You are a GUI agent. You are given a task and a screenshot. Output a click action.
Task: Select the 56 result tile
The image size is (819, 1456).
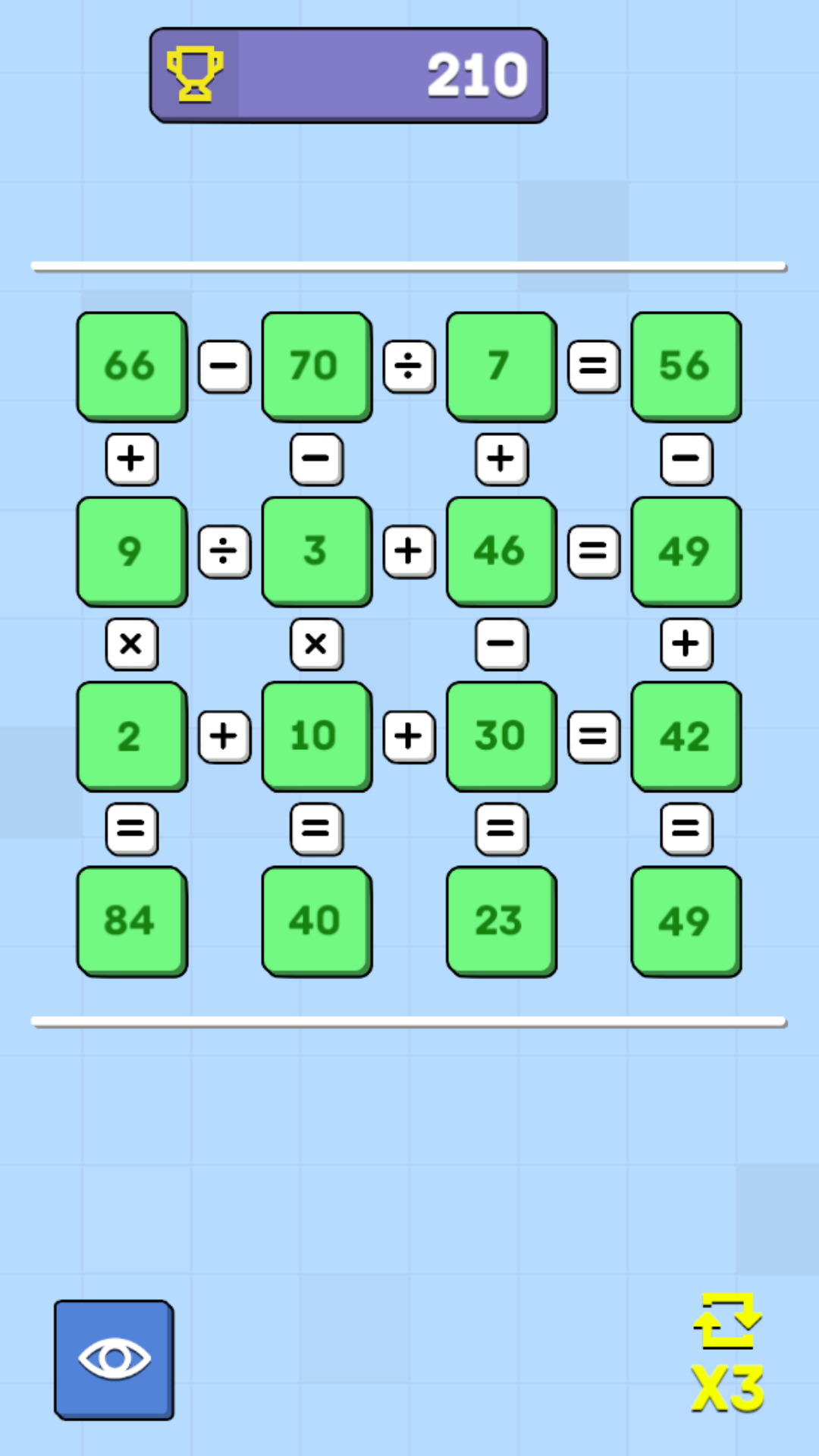pyautogui.click(x=686, y=366)
